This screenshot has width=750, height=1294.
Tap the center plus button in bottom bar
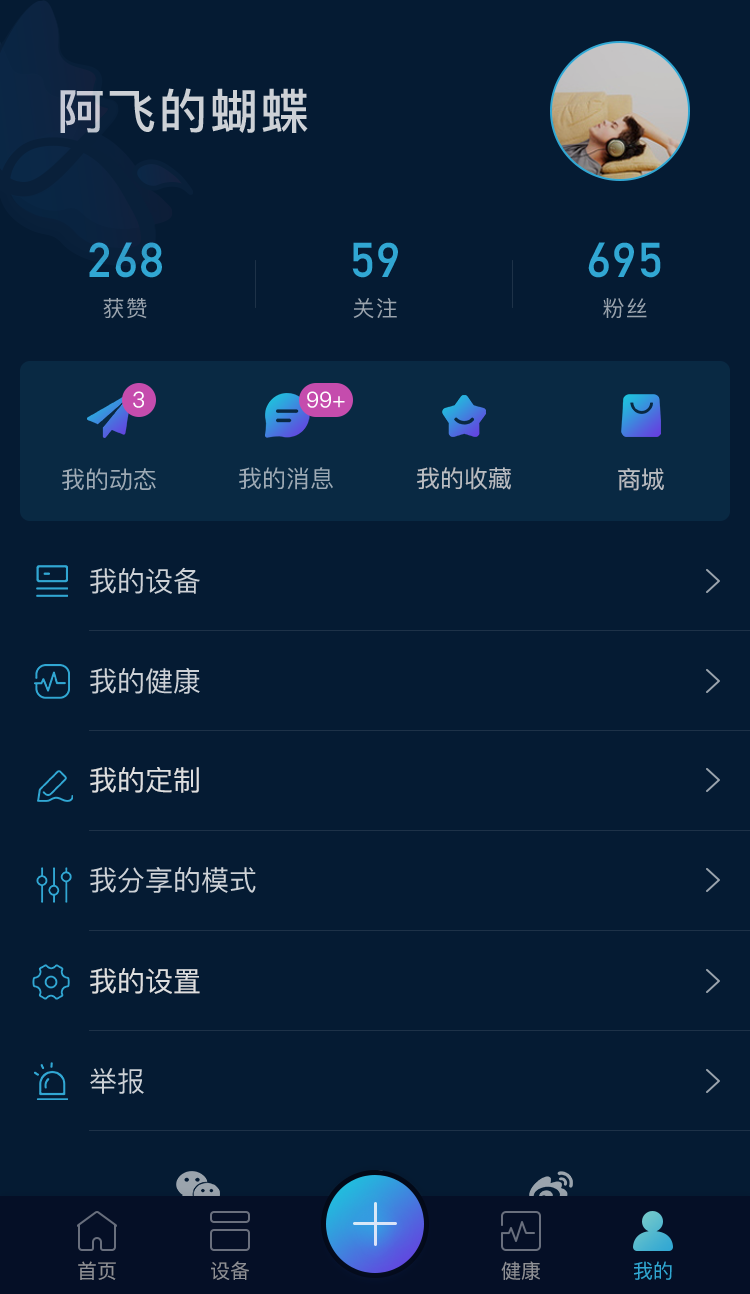[x=375, y=1223]
